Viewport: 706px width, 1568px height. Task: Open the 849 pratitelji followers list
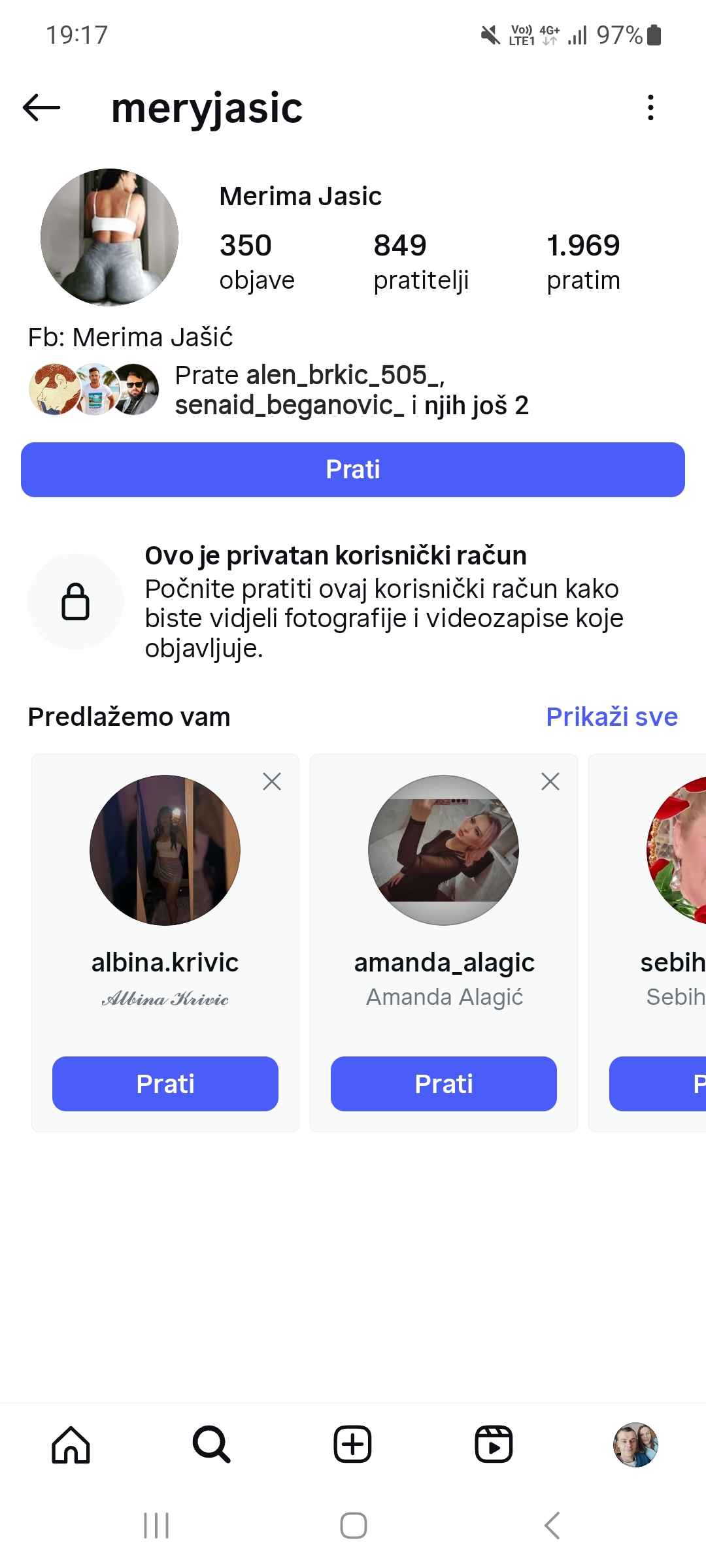[x=421, y=262]
